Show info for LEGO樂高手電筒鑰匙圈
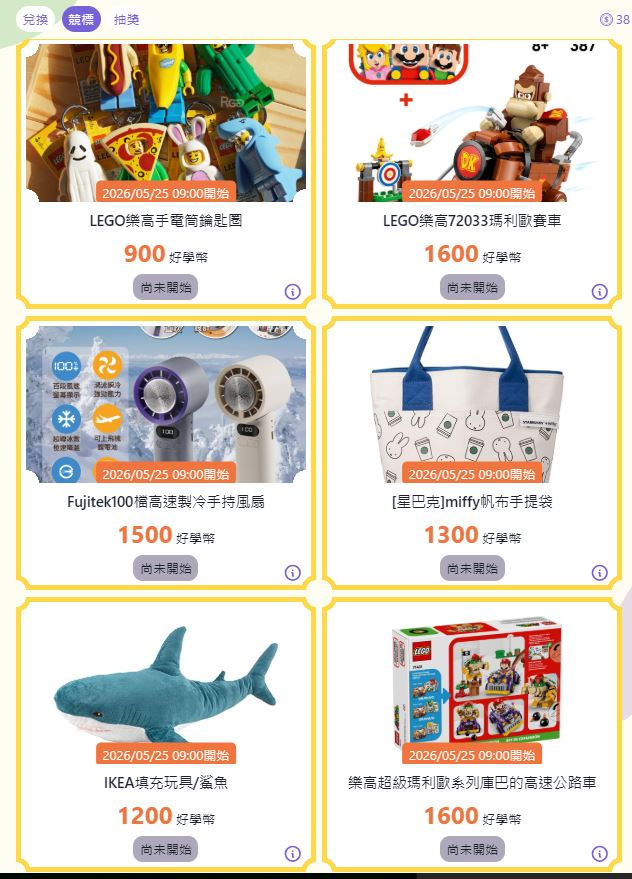Screen dimensions: 632x879 click(x=293, y=292)
